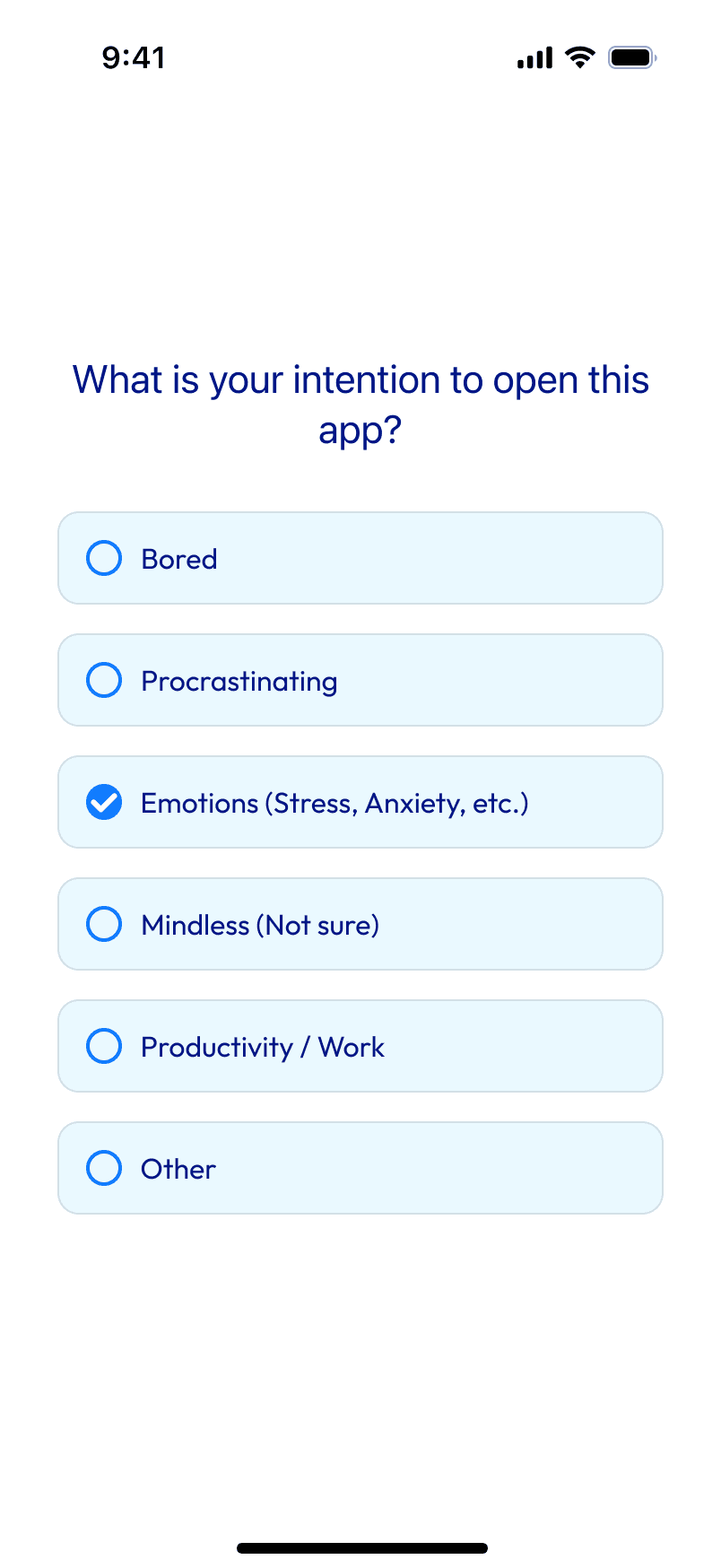Select the Mindless (Not sure) radio button
Image resolution: width=721 pixels, height=1568 pixels.
point(104,923)
